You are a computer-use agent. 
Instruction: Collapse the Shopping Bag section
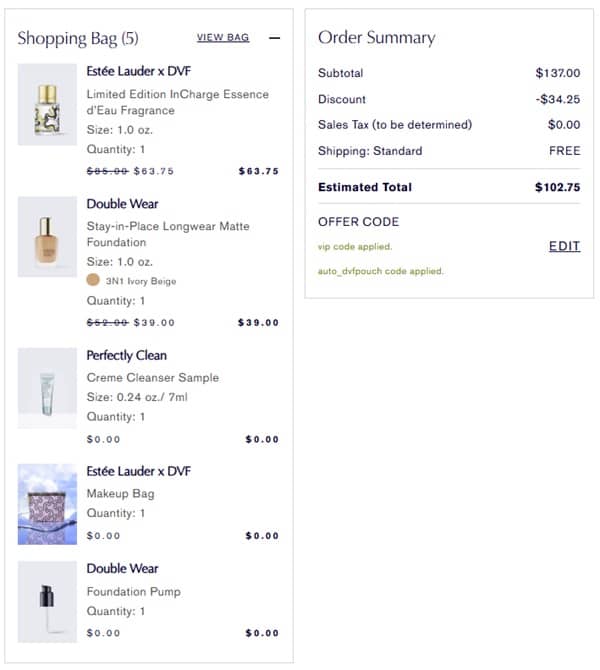click(275, 38)
